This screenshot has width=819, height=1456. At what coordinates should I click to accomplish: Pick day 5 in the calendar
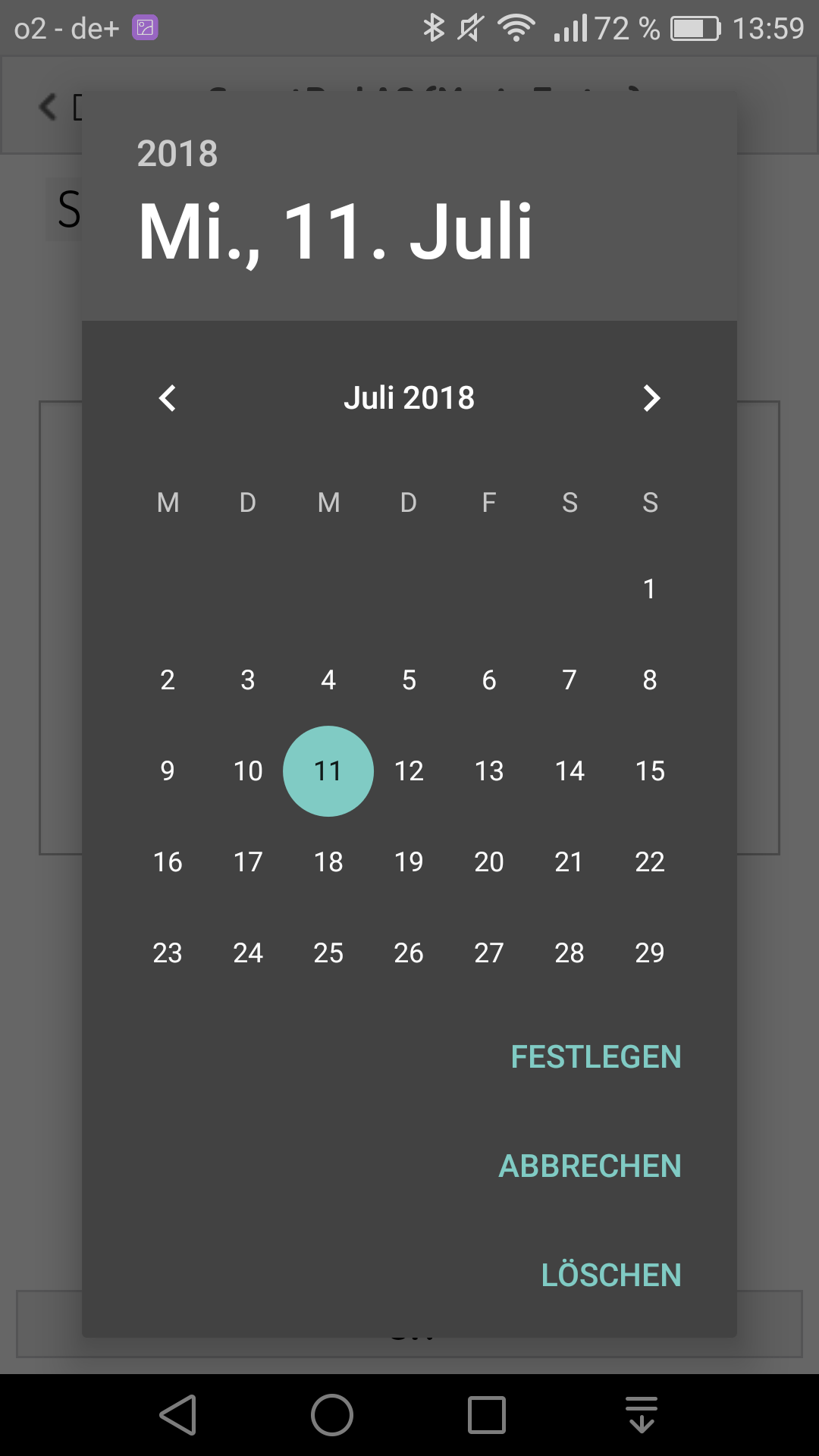[409, 680]
